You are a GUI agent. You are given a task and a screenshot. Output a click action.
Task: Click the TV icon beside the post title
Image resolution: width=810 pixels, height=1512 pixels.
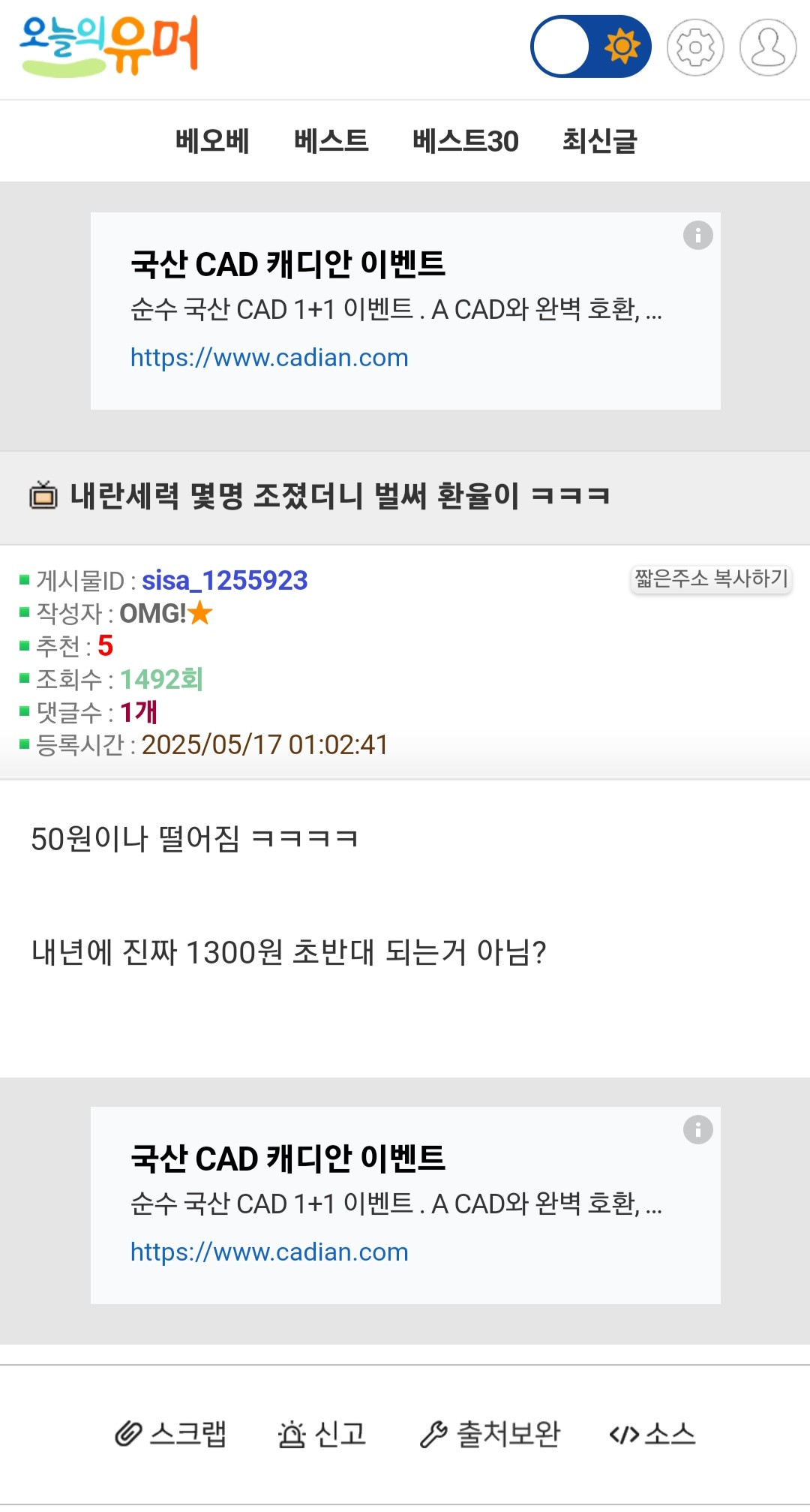(43, 495)
